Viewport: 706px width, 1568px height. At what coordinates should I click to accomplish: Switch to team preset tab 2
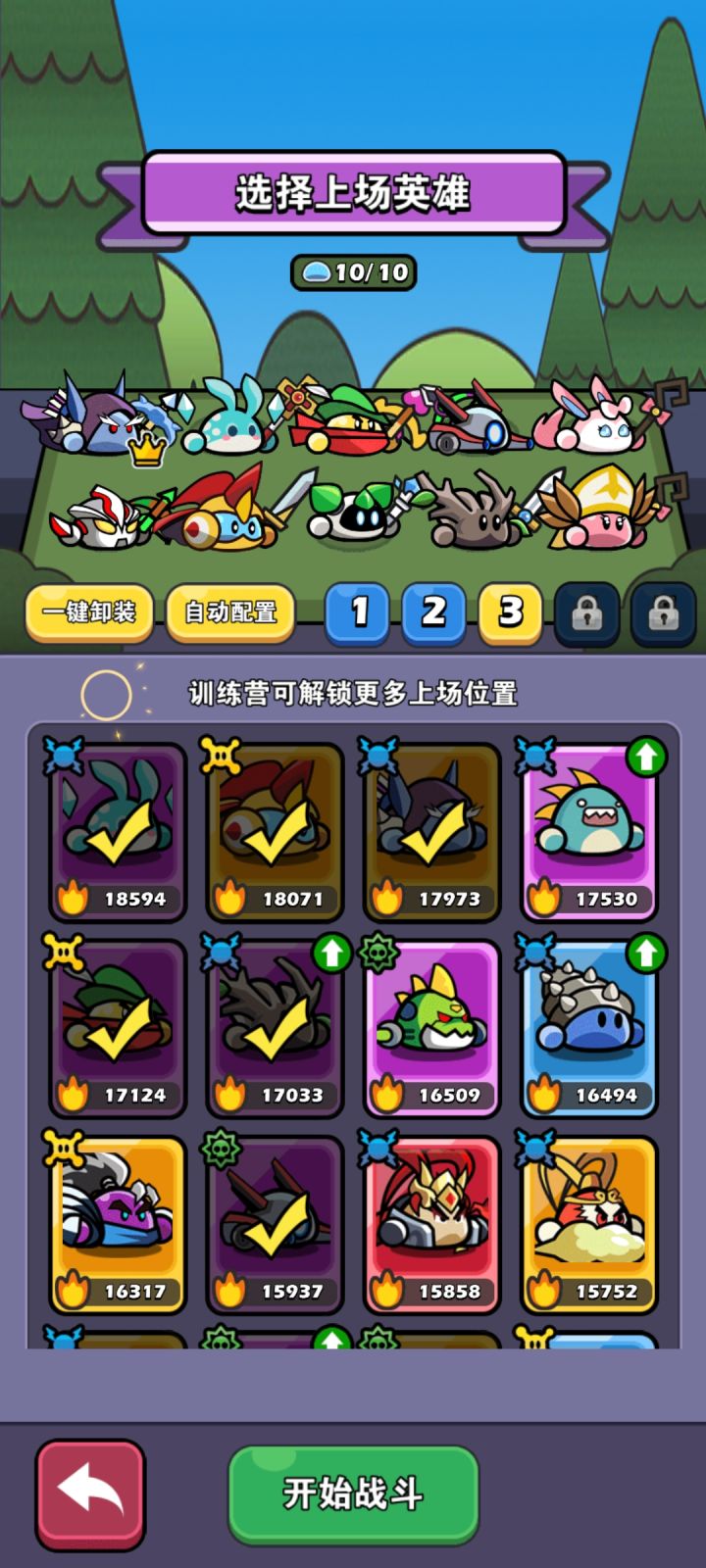(x=431, y=612)
